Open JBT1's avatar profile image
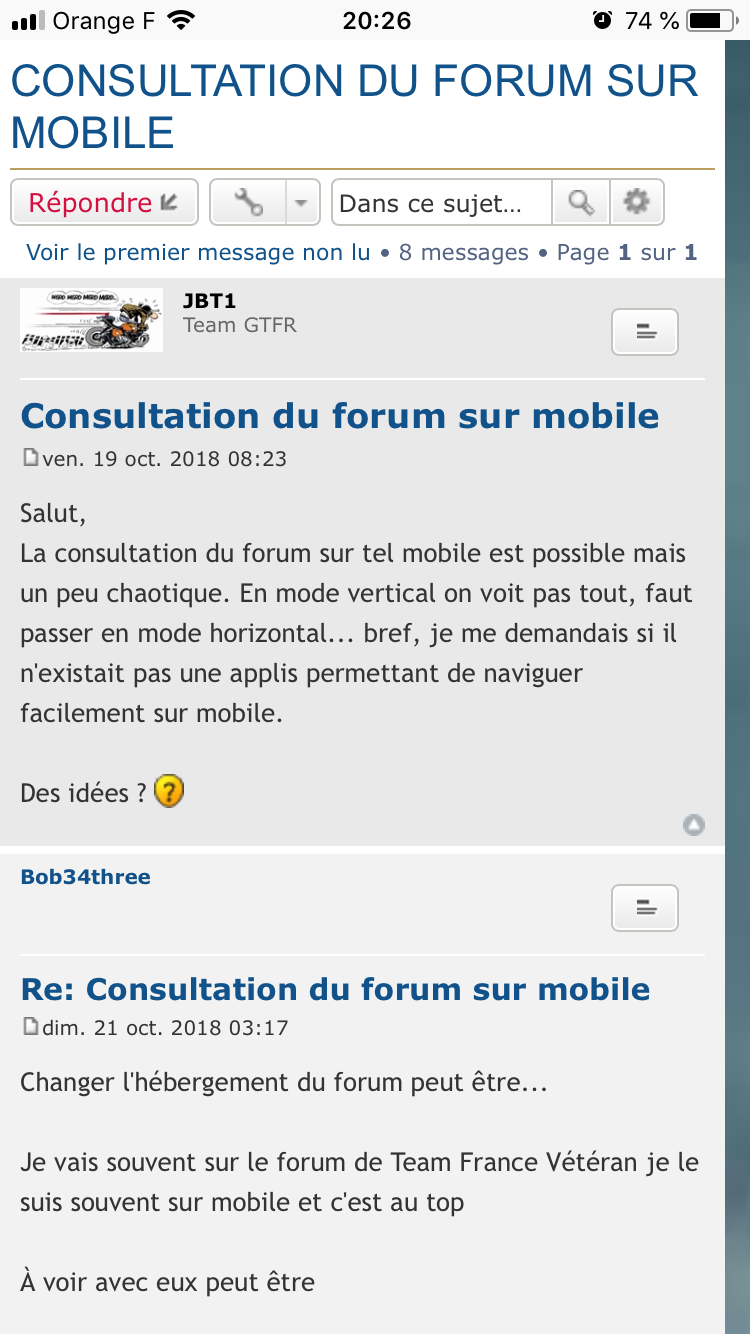This screenshot has height=1334, width=750. (x=91, y=320)
